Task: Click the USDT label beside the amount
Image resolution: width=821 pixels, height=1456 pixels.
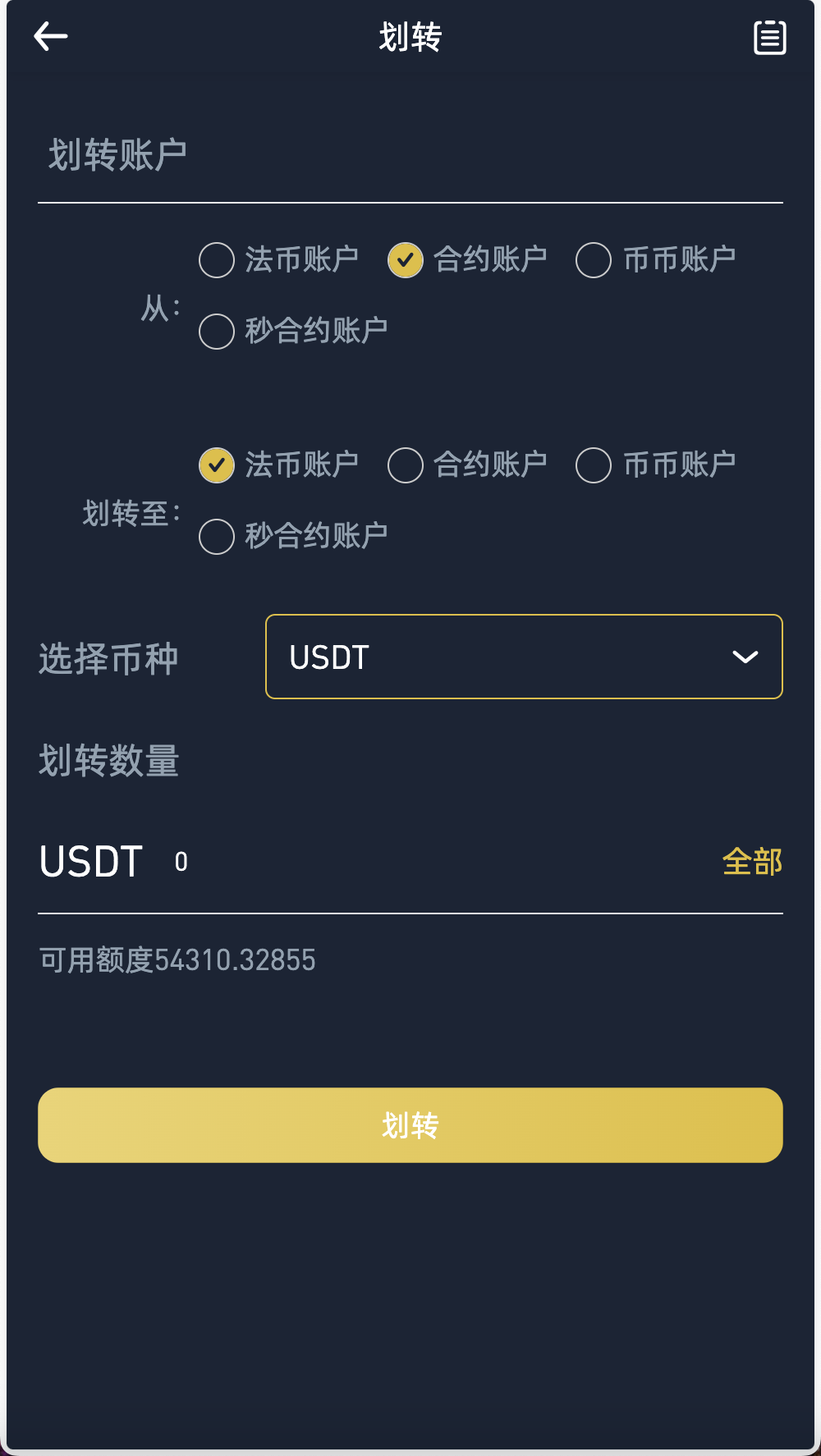Action: (92, 861)
